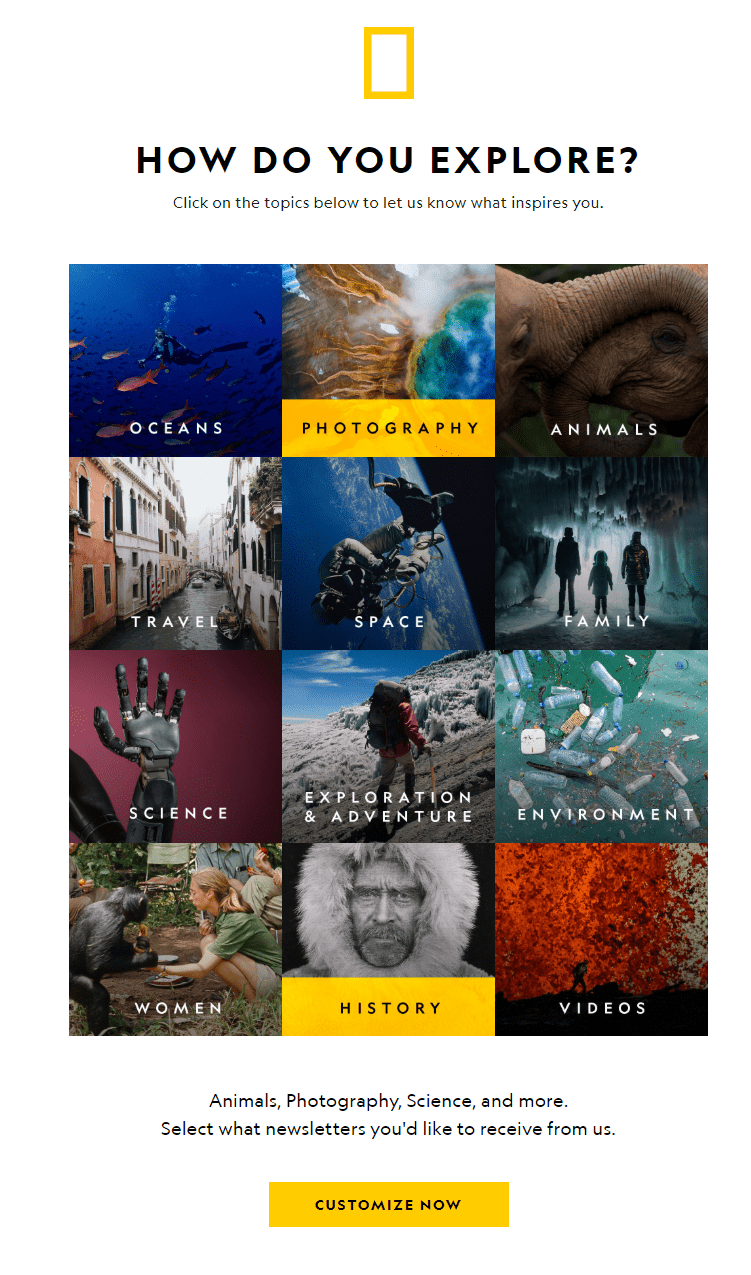Pick the Environment topic tile

601,746
